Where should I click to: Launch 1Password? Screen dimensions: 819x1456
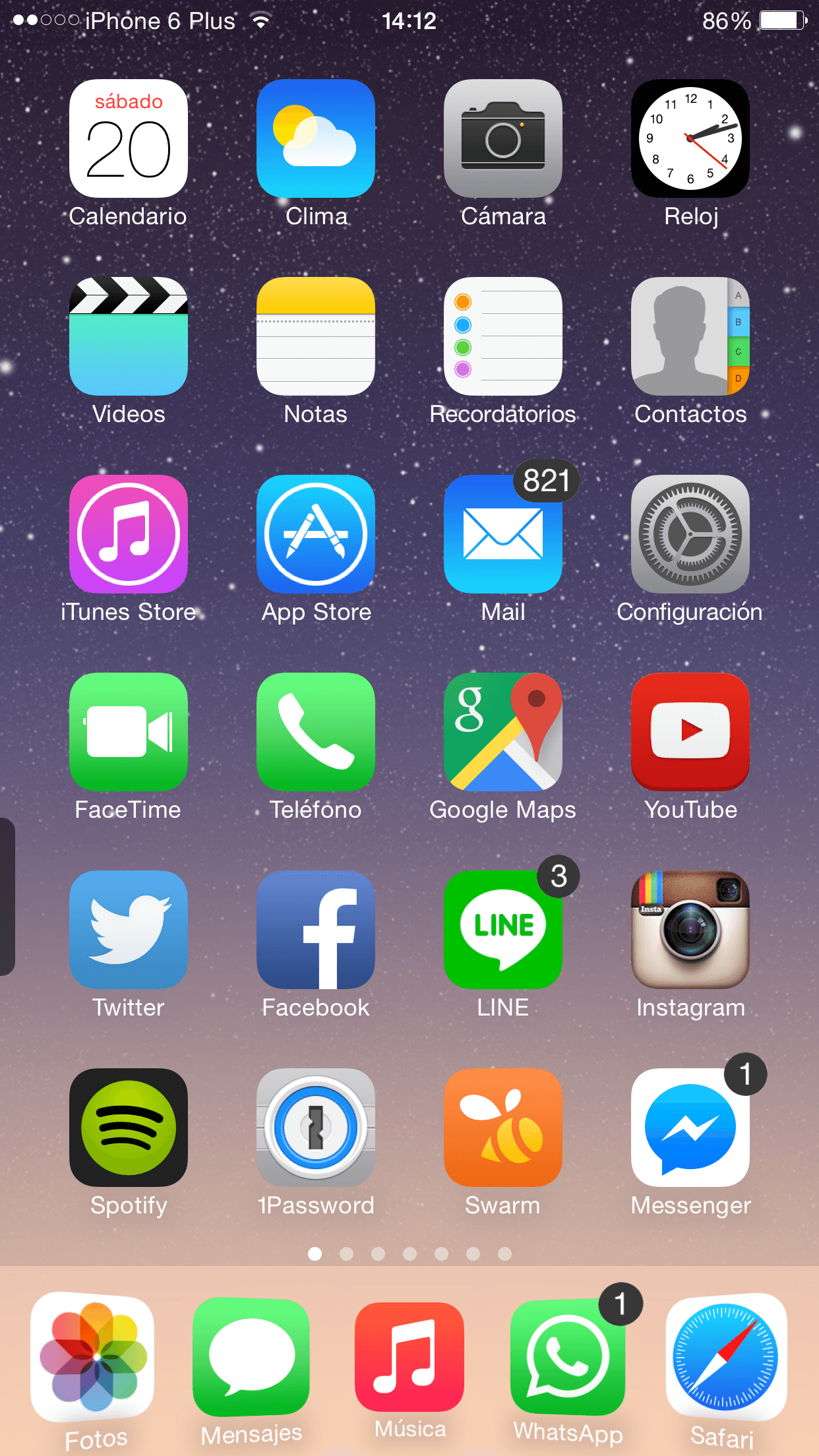pyautogui.click(x=316, y=1128)
